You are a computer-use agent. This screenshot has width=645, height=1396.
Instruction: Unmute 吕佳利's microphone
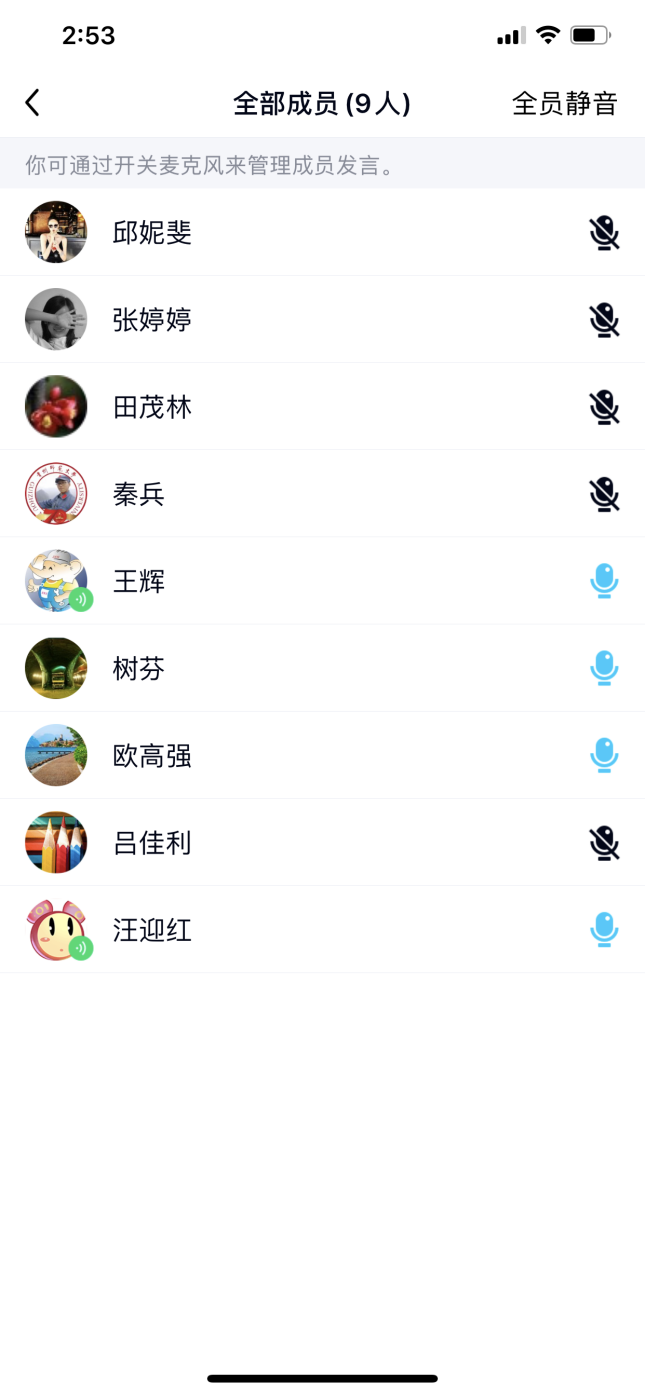tap(604, 843)
